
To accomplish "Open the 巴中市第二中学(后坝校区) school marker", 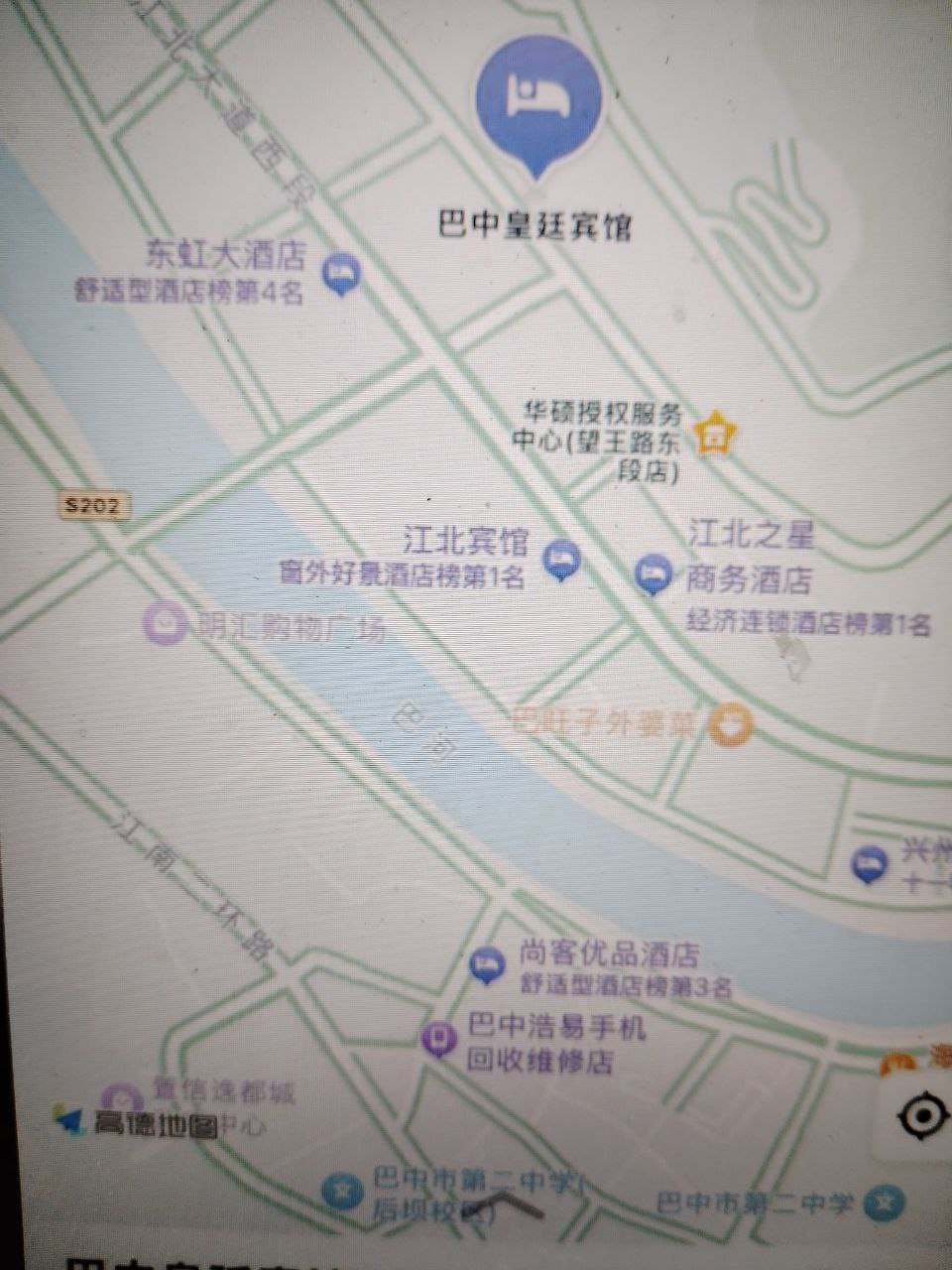I will [x=341, y=1190].
